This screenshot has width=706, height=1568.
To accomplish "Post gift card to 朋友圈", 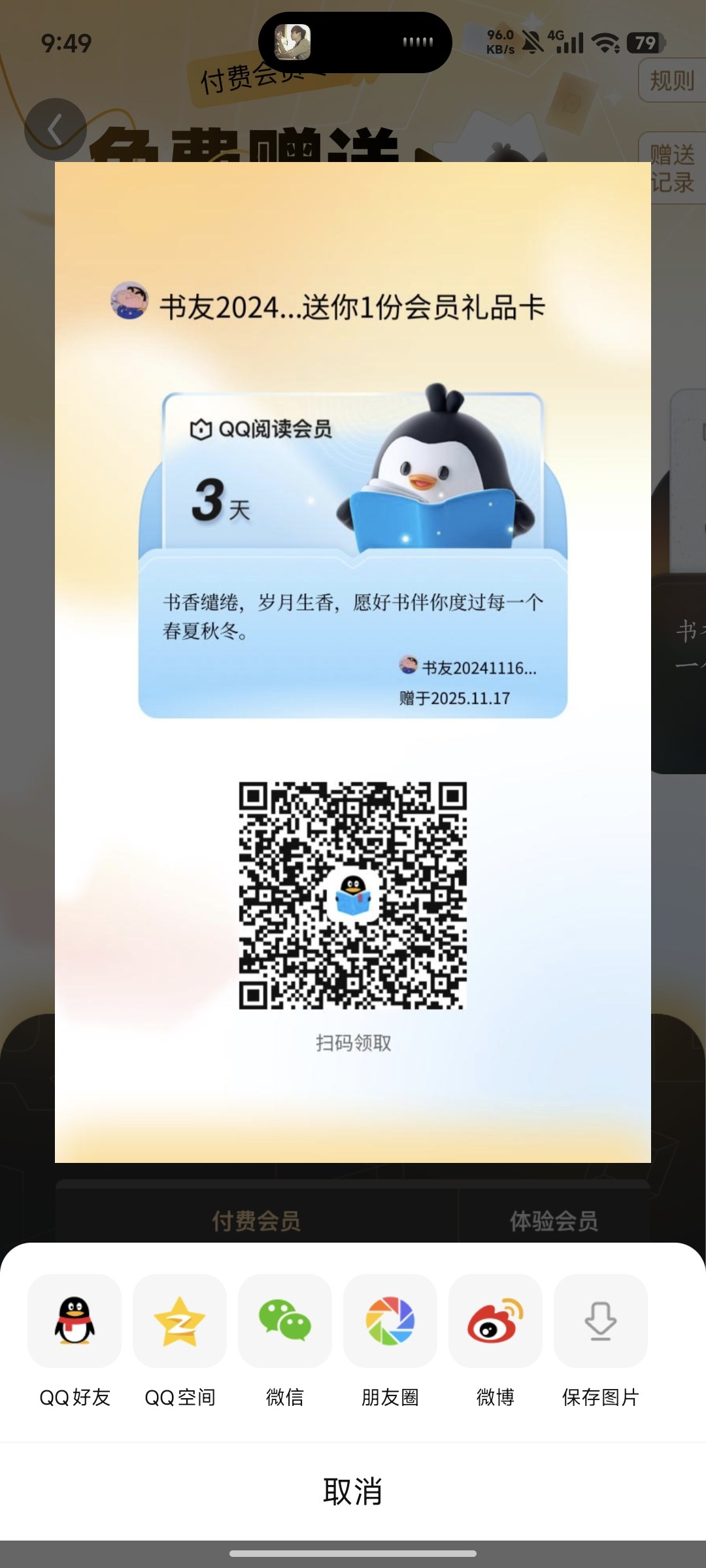I will [x=390, y=1320].
